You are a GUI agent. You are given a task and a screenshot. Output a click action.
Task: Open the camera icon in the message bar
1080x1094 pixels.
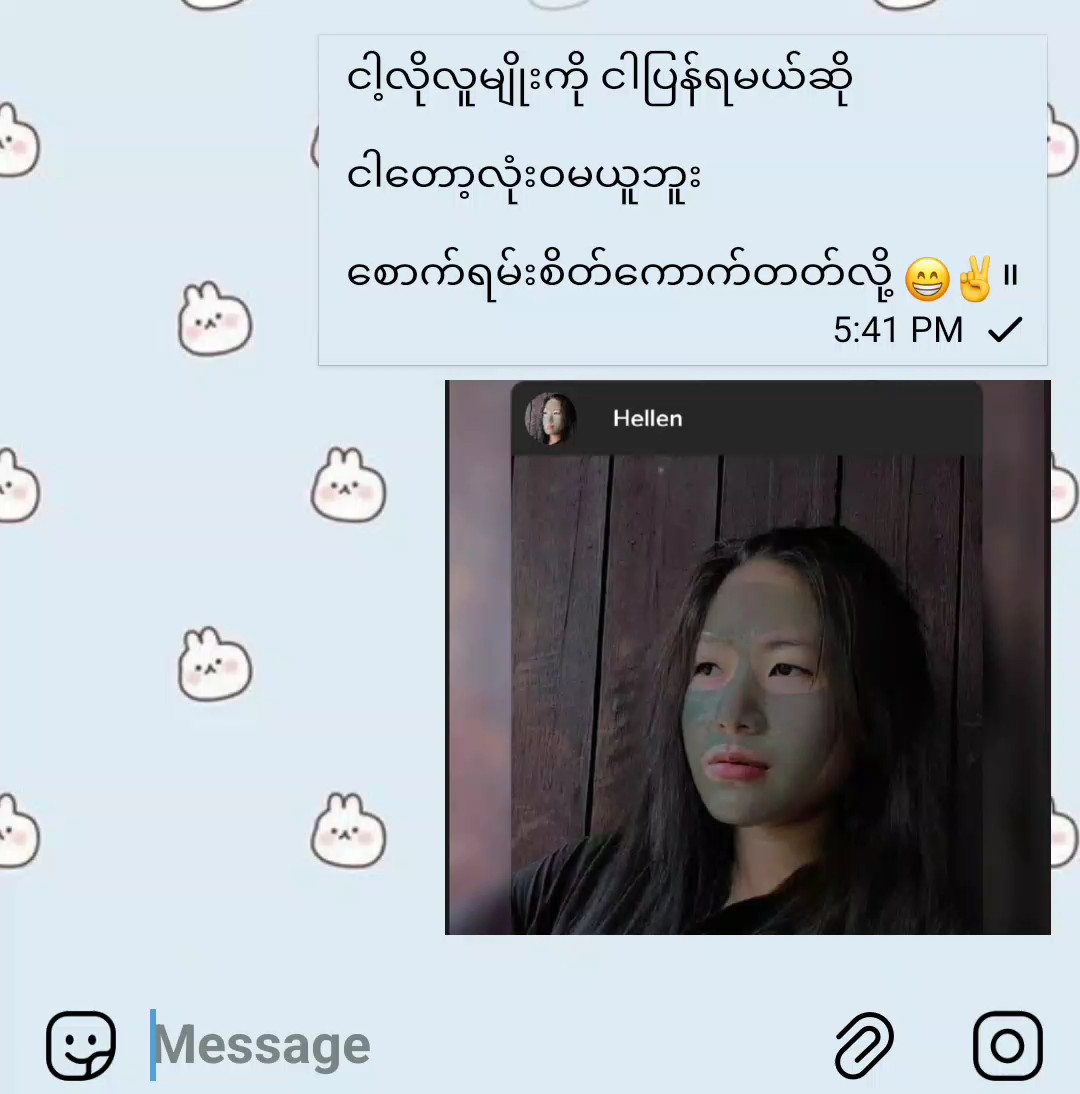1007,1045
